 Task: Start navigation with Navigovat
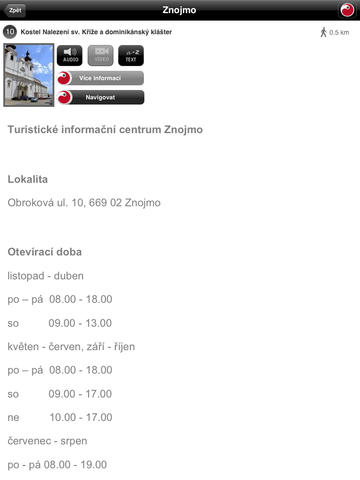click(101, 97)
